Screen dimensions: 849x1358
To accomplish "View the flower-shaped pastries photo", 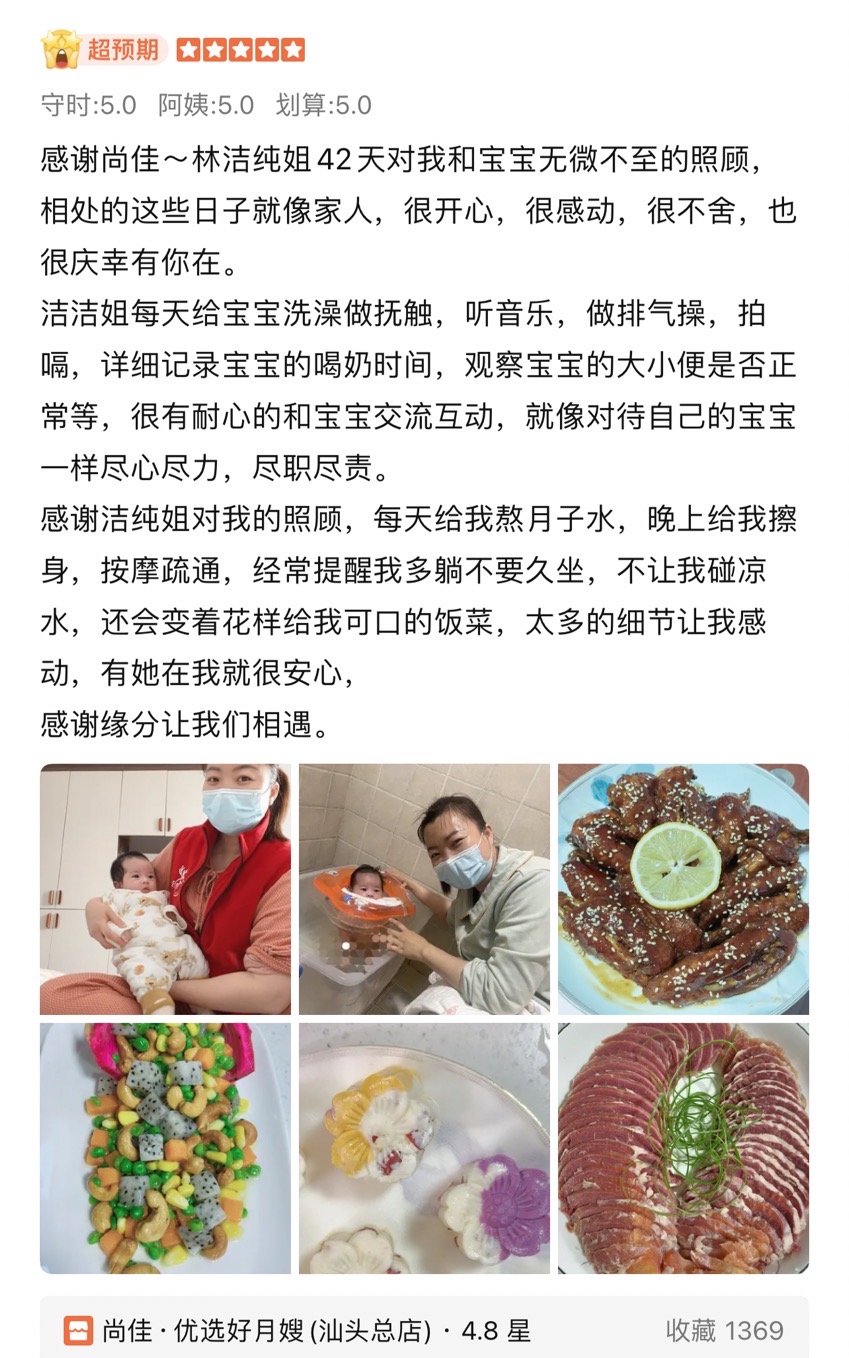I will click(x=424, y=1147).
